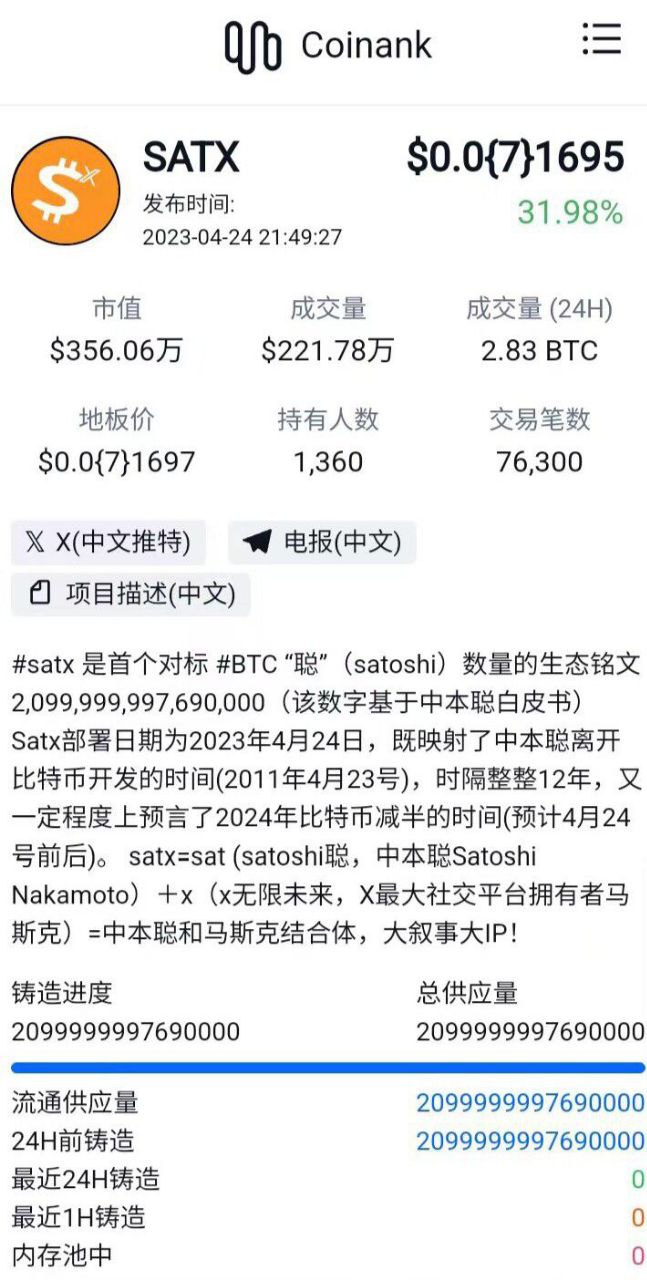Go to Coinank home via header logo
The height and width of the screenshot is (1280, 647).
(328, 45)
